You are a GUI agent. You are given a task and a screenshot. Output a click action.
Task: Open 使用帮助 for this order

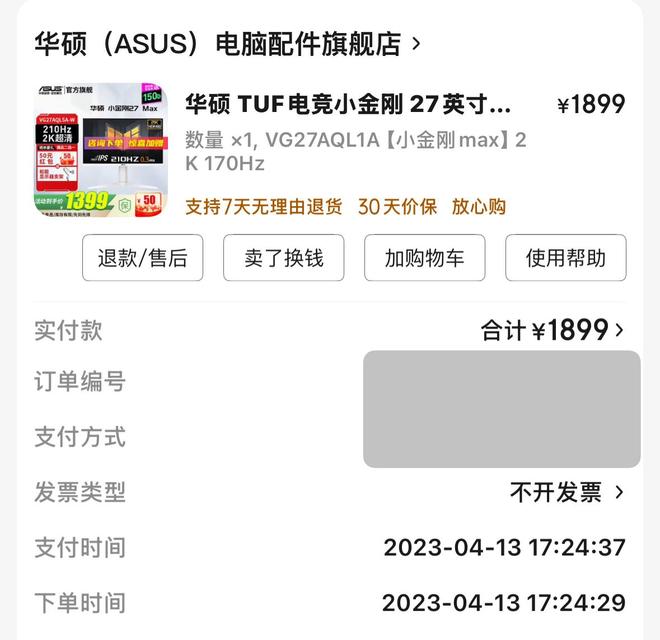[565, 258]
